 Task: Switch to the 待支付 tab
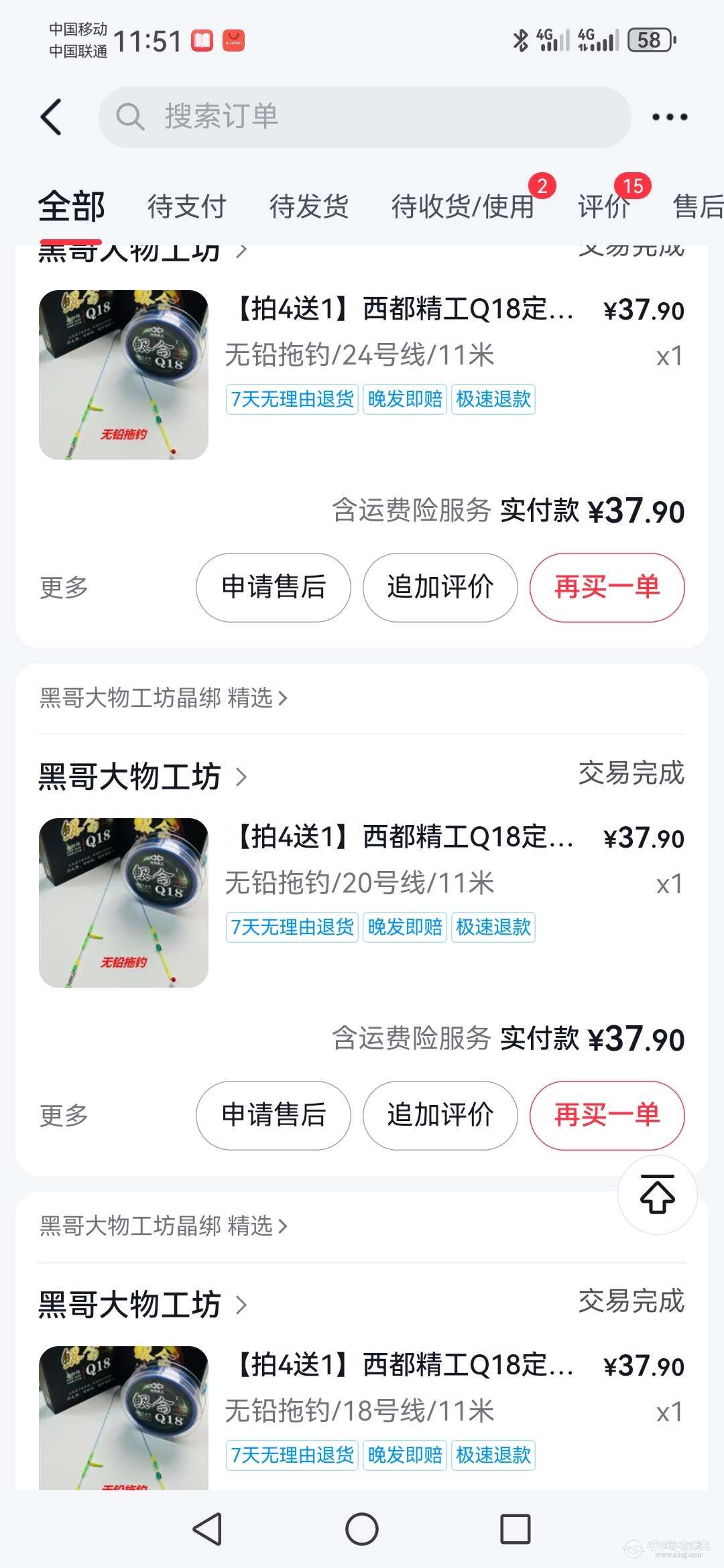point(186,206)
